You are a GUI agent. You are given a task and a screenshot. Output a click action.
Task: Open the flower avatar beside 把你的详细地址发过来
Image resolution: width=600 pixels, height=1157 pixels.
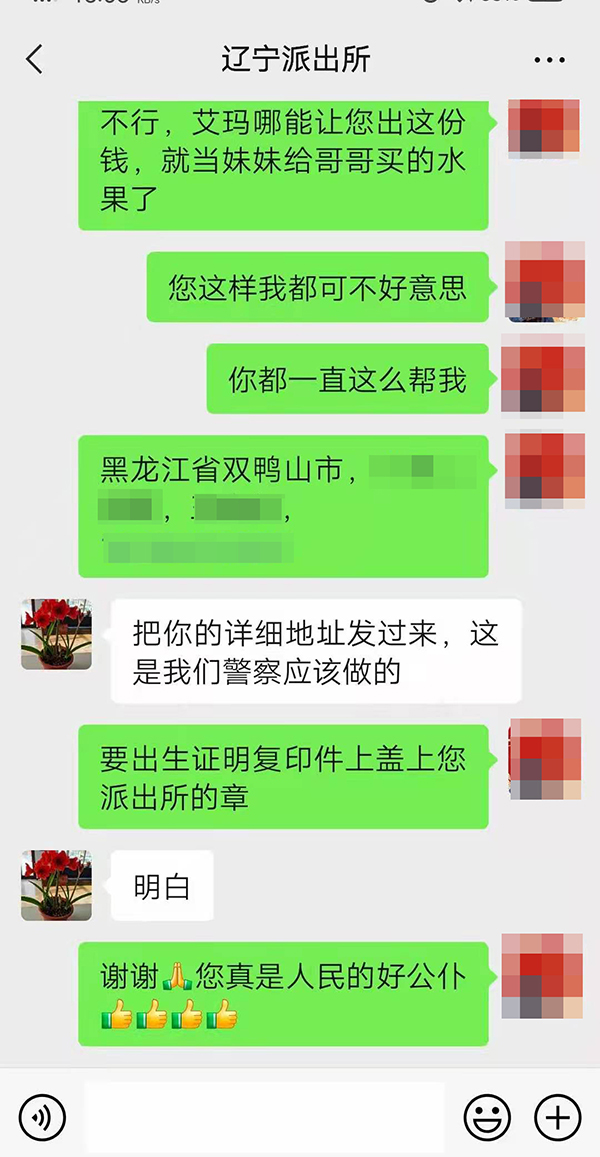(56, 634)
